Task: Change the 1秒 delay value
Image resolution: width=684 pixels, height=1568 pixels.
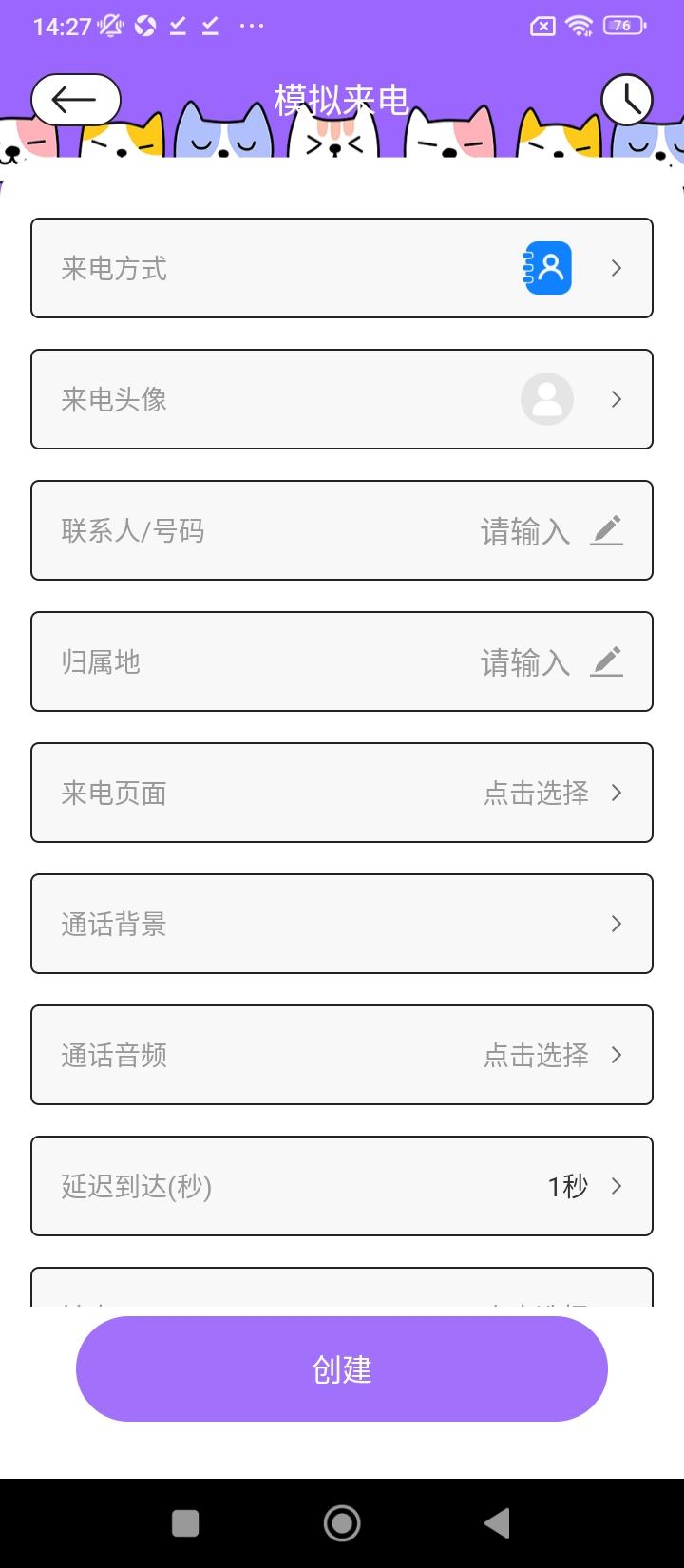Action: point(567,1186)
